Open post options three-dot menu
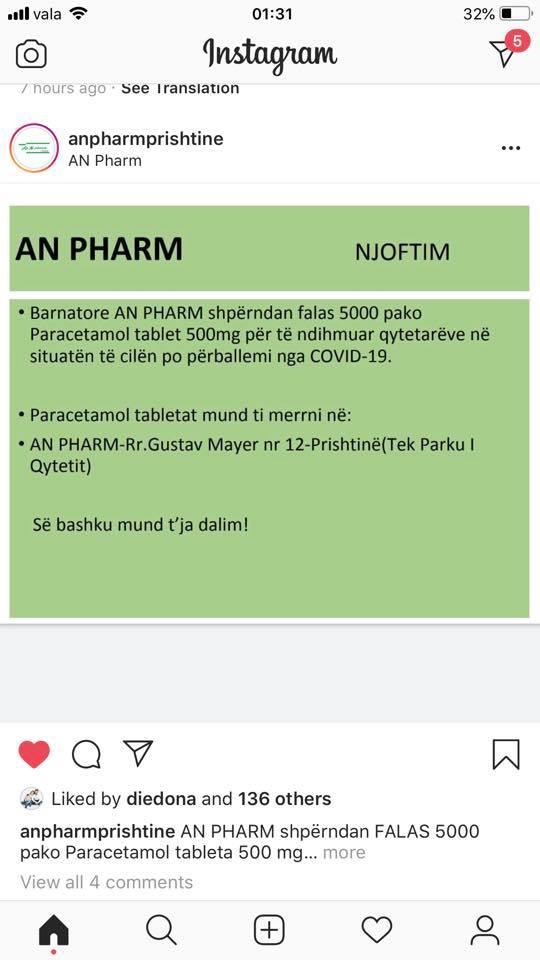Screen dimensions: 540x960 [511, 148]
